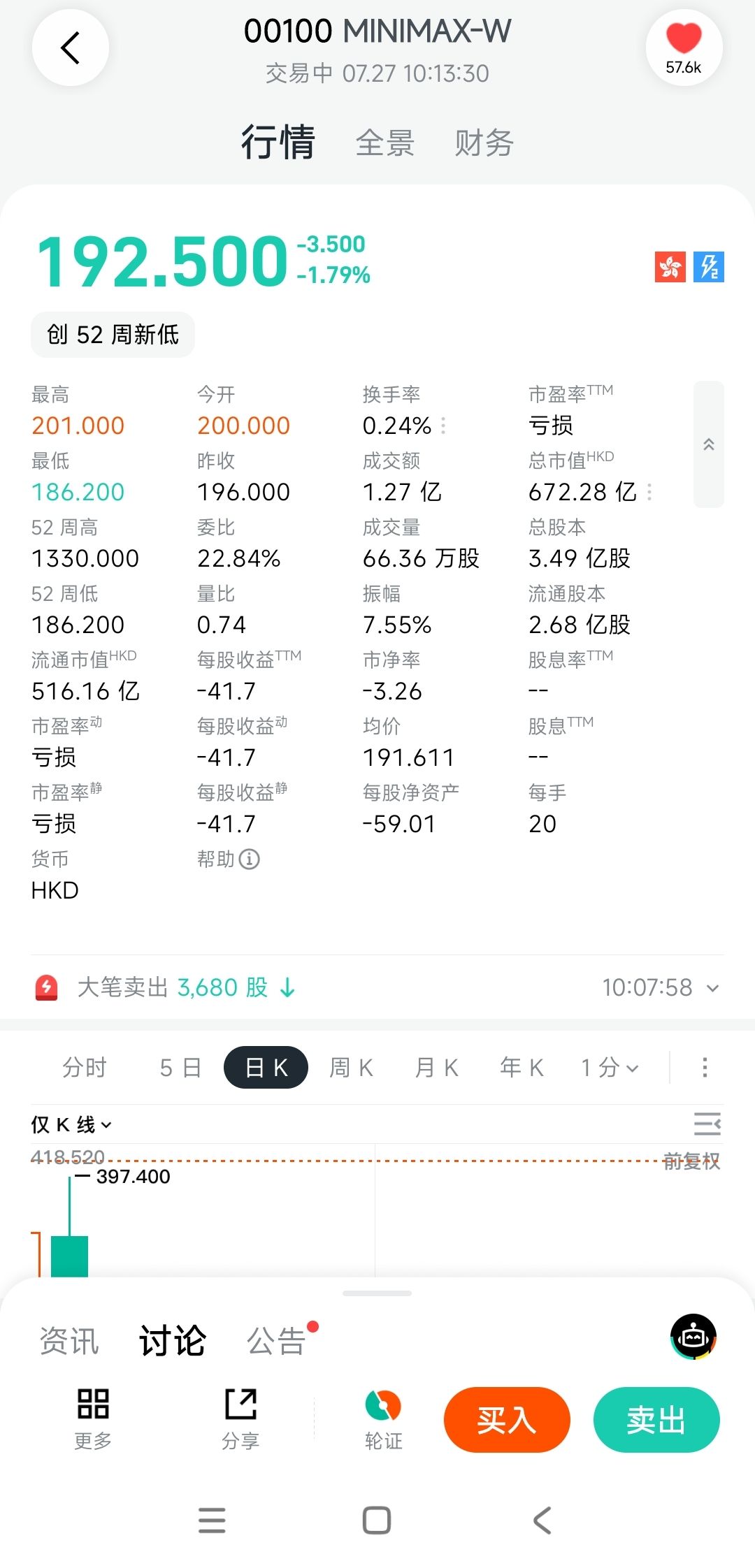Expand the 大笔卖出 alert dropdown
The width and height of the screenshot is (755, 1568).
pyautogui.click(x=712, y=987)
